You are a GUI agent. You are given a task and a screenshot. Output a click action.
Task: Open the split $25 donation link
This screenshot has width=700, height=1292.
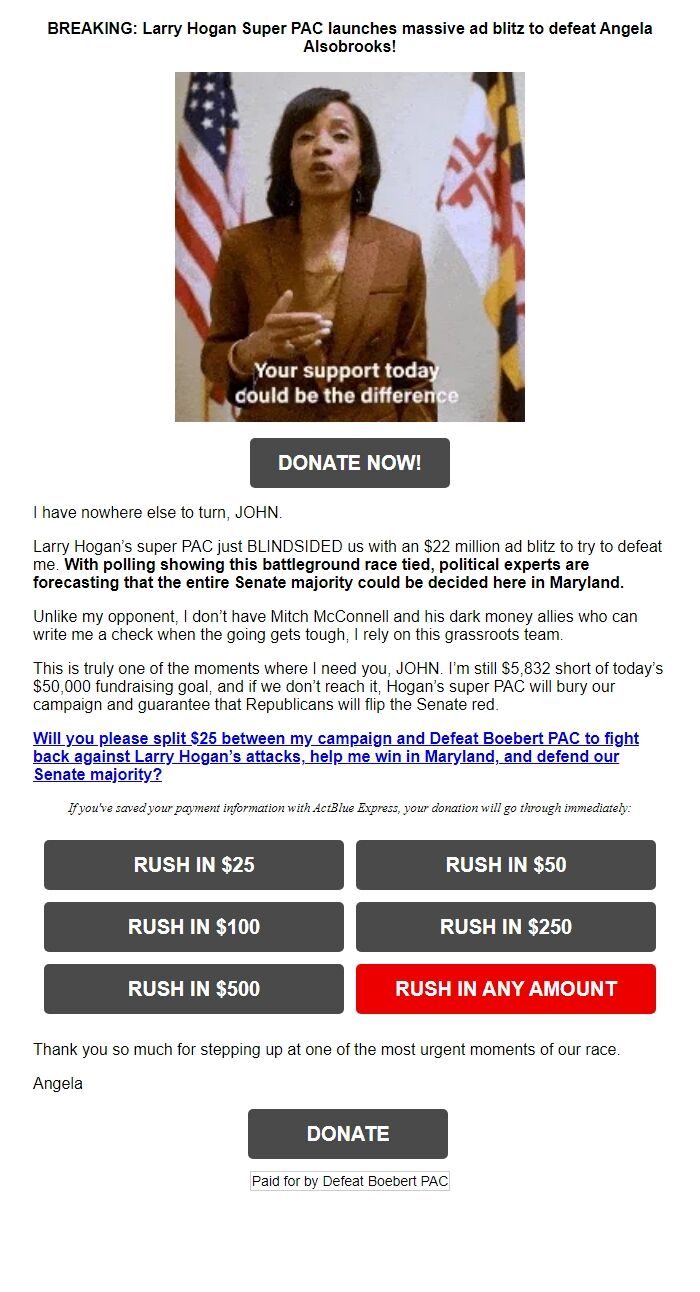335,756
